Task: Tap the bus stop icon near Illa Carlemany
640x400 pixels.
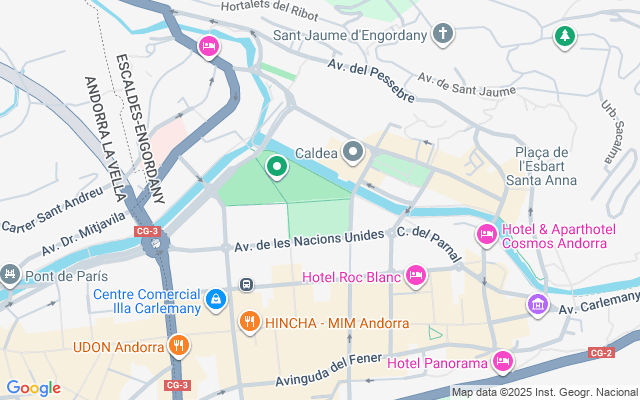Action: click(x=246, y=285)
